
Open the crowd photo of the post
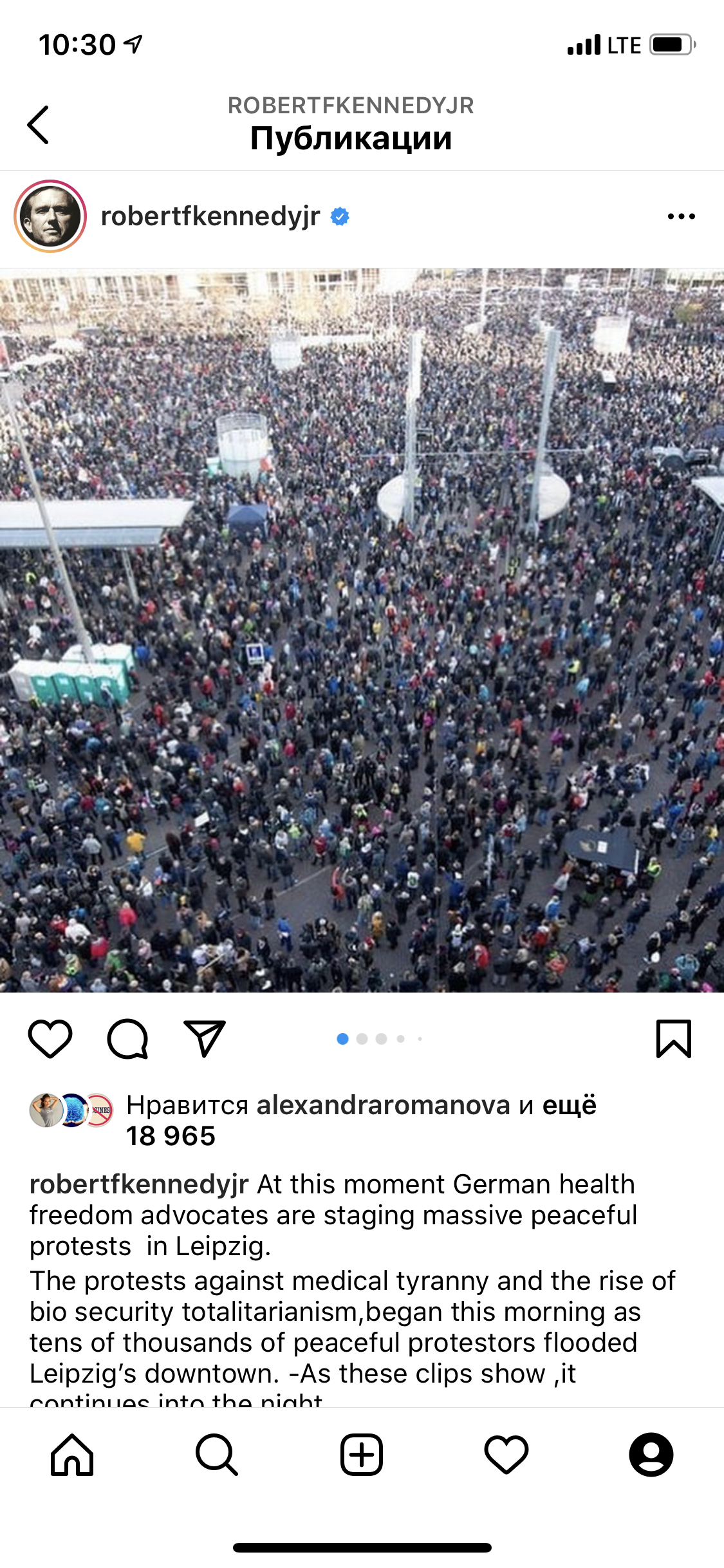coord(362,631)
